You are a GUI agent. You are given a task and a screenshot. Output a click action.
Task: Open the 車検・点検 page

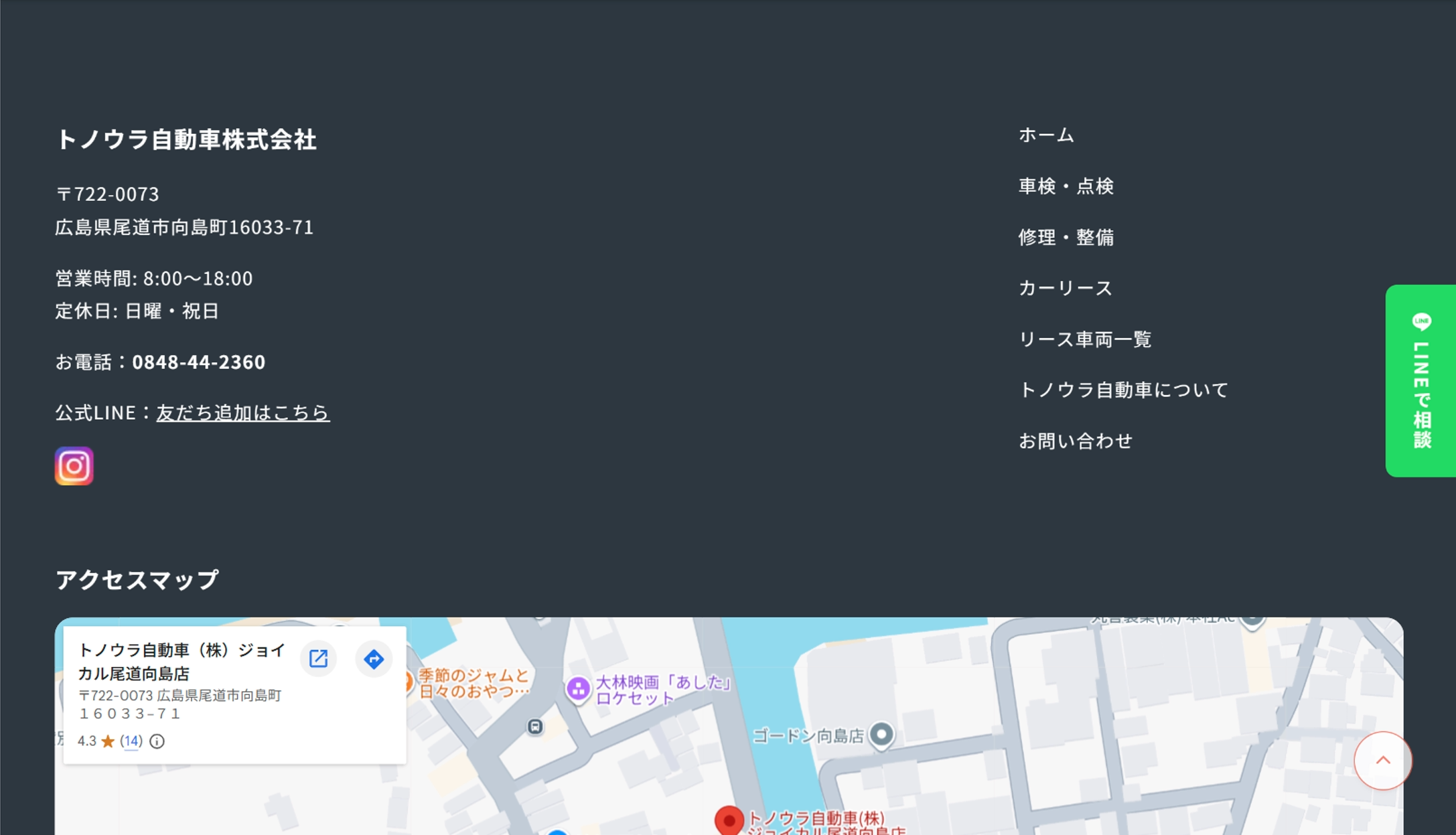point(1066,186)
